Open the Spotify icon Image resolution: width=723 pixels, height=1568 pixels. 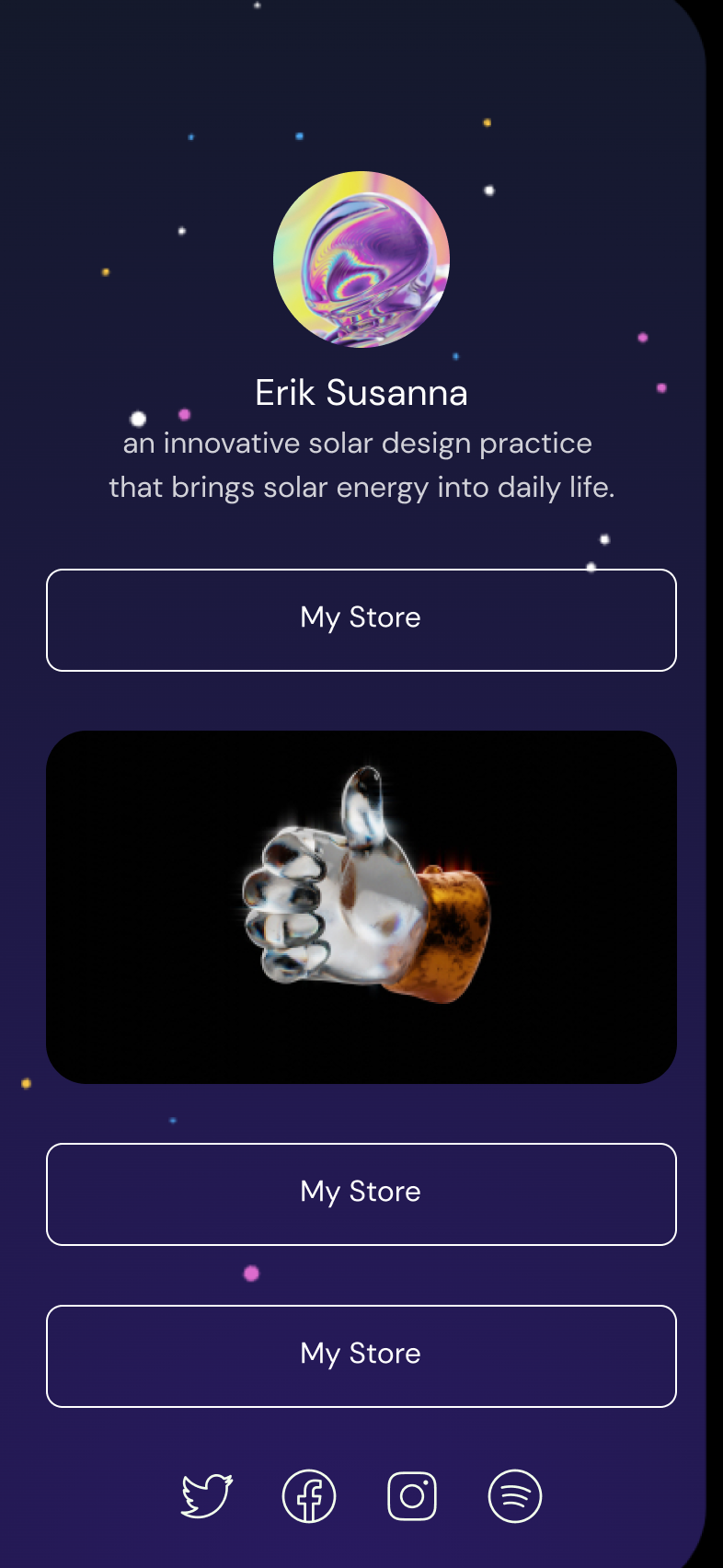(x=515, y=1496)
